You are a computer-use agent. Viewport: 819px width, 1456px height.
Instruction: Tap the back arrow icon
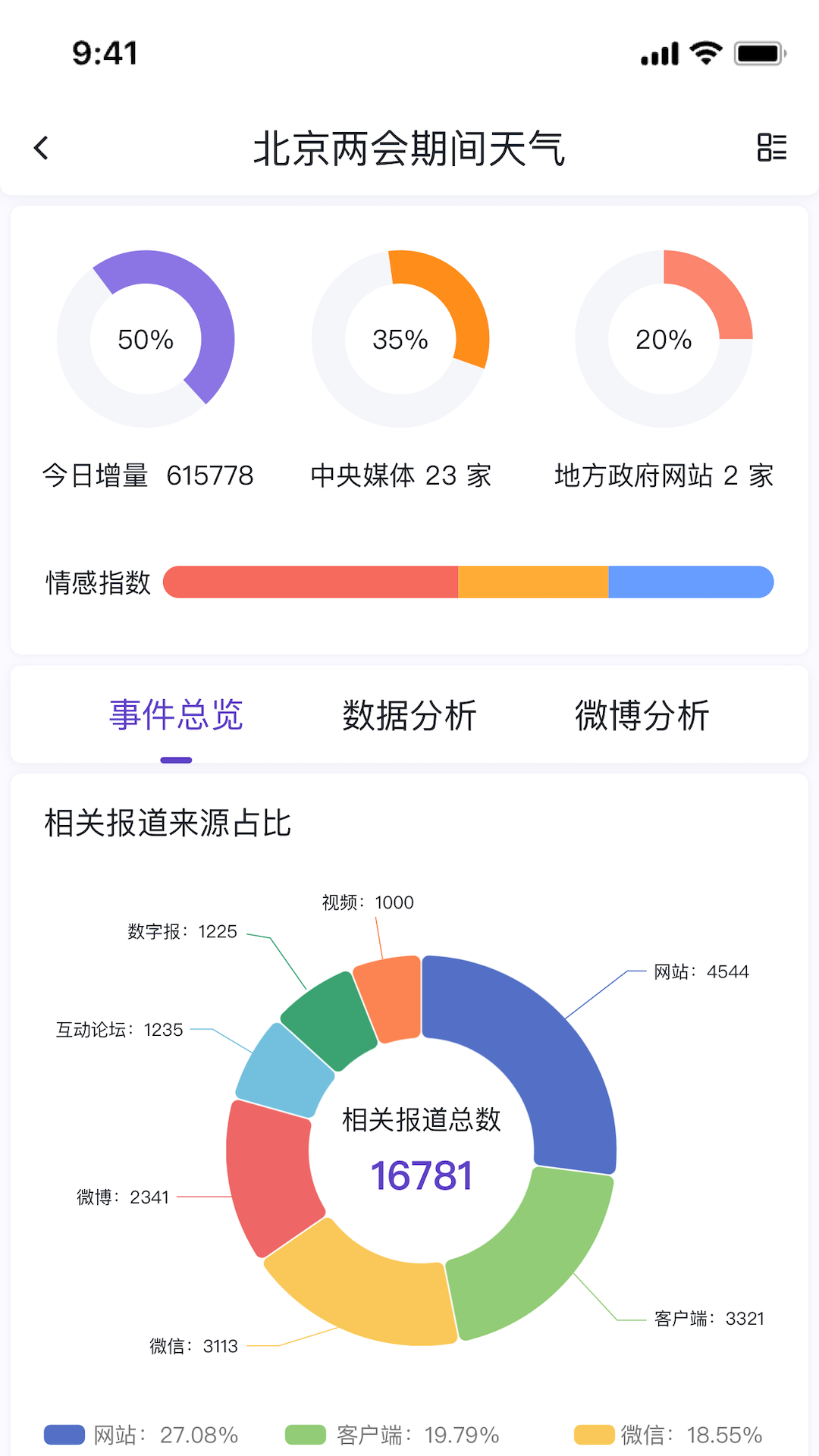[42, 147]
